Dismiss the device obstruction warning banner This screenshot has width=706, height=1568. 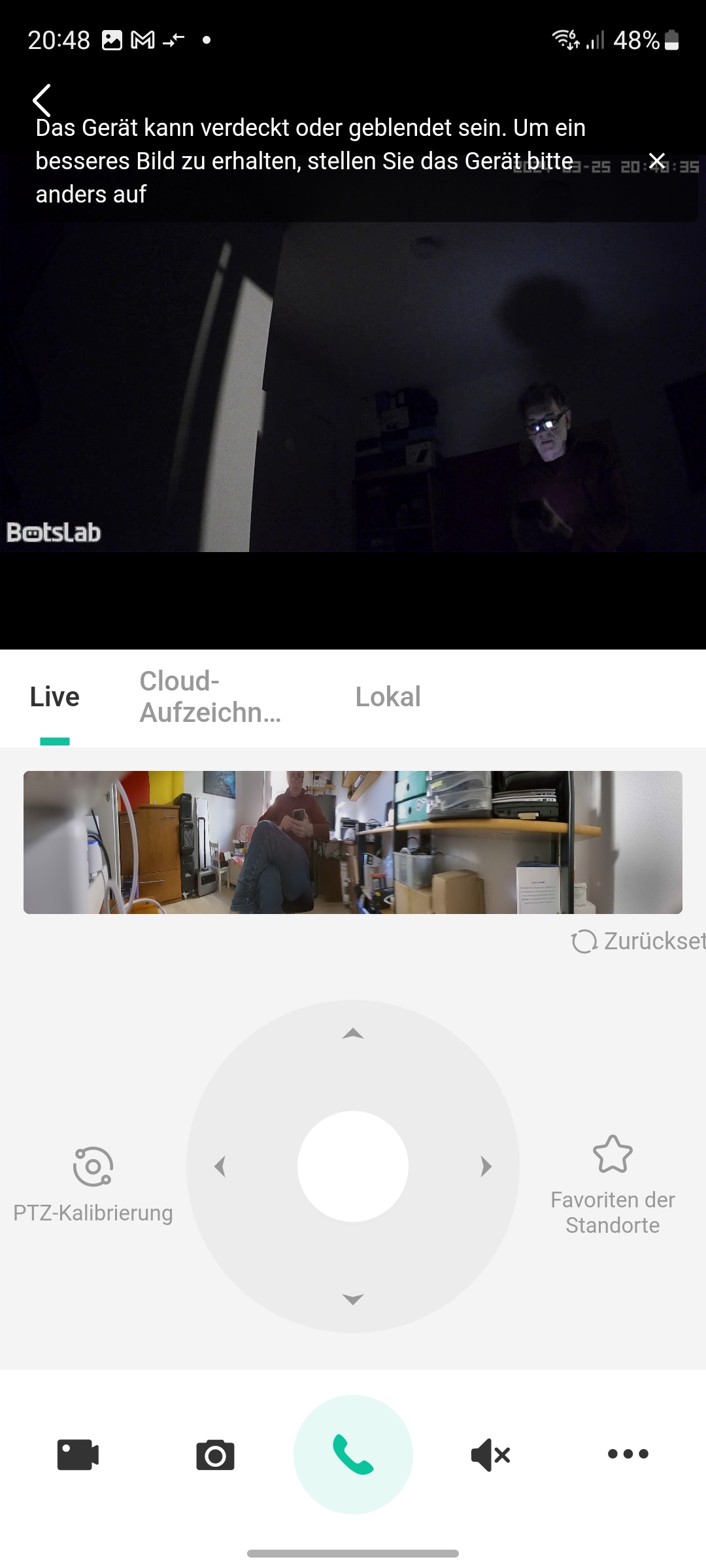[657, 161]
